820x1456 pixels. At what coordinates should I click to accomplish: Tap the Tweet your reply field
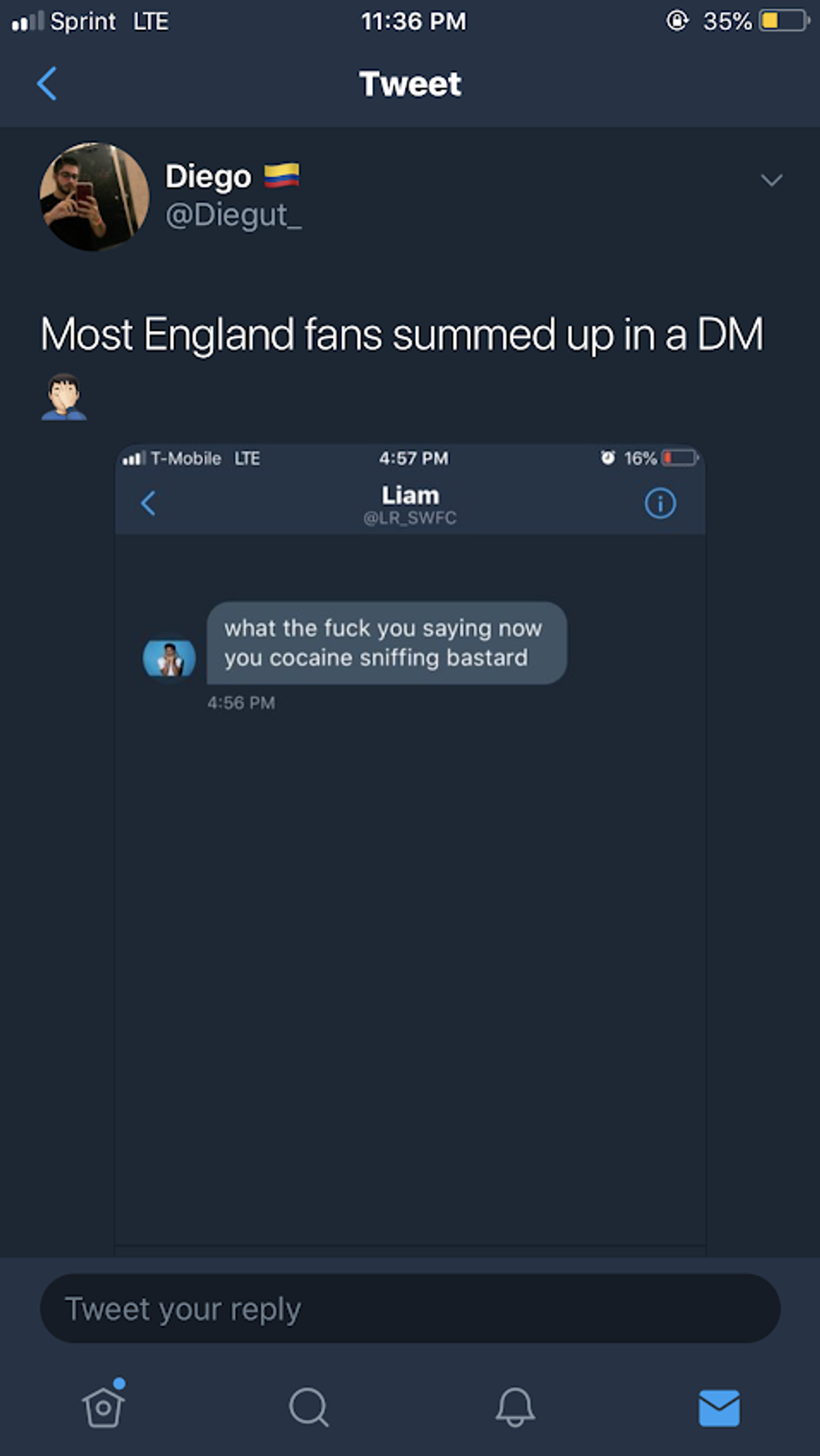click(x=410, y=1309)
